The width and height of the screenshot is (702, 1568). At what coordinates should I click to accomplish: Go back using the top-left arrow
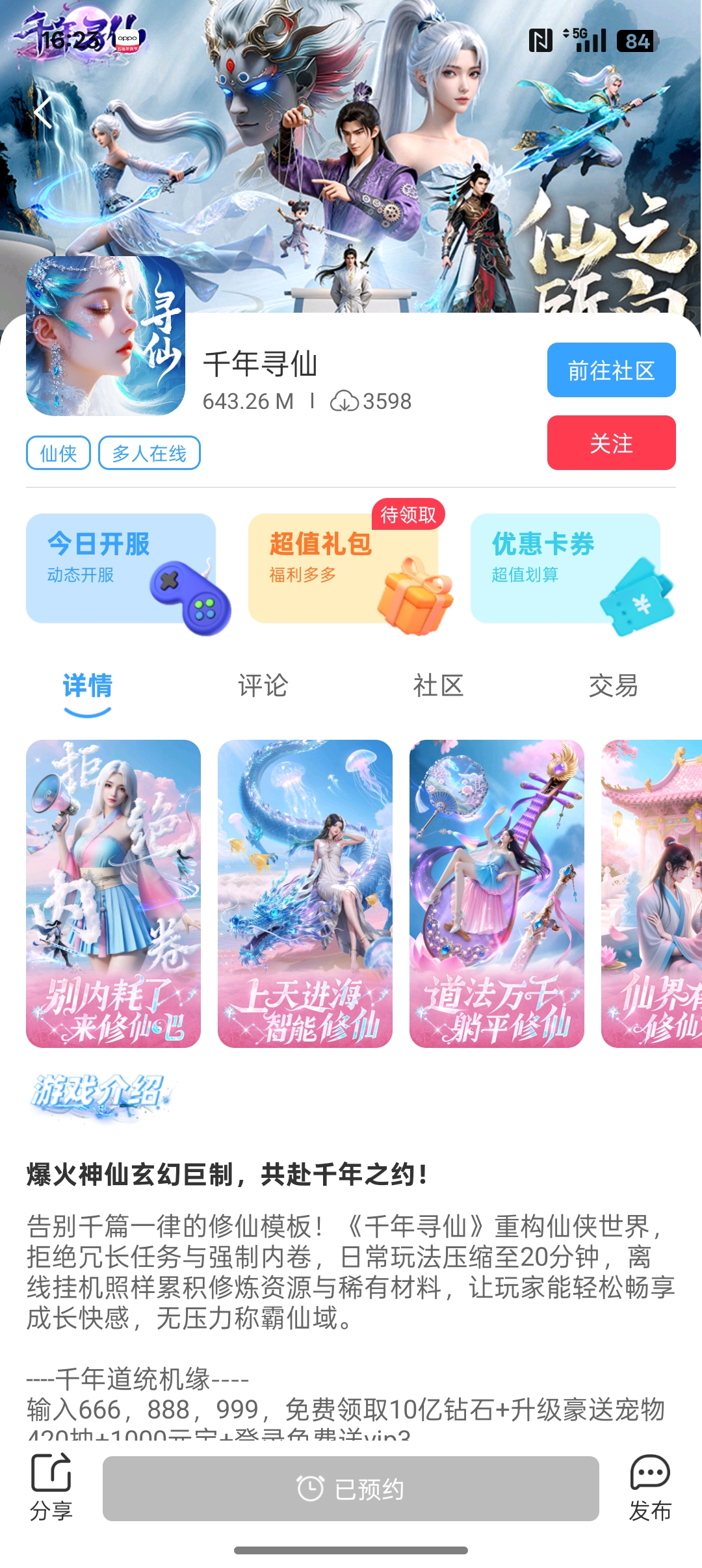pyautogui.click(x=43, y=112)
